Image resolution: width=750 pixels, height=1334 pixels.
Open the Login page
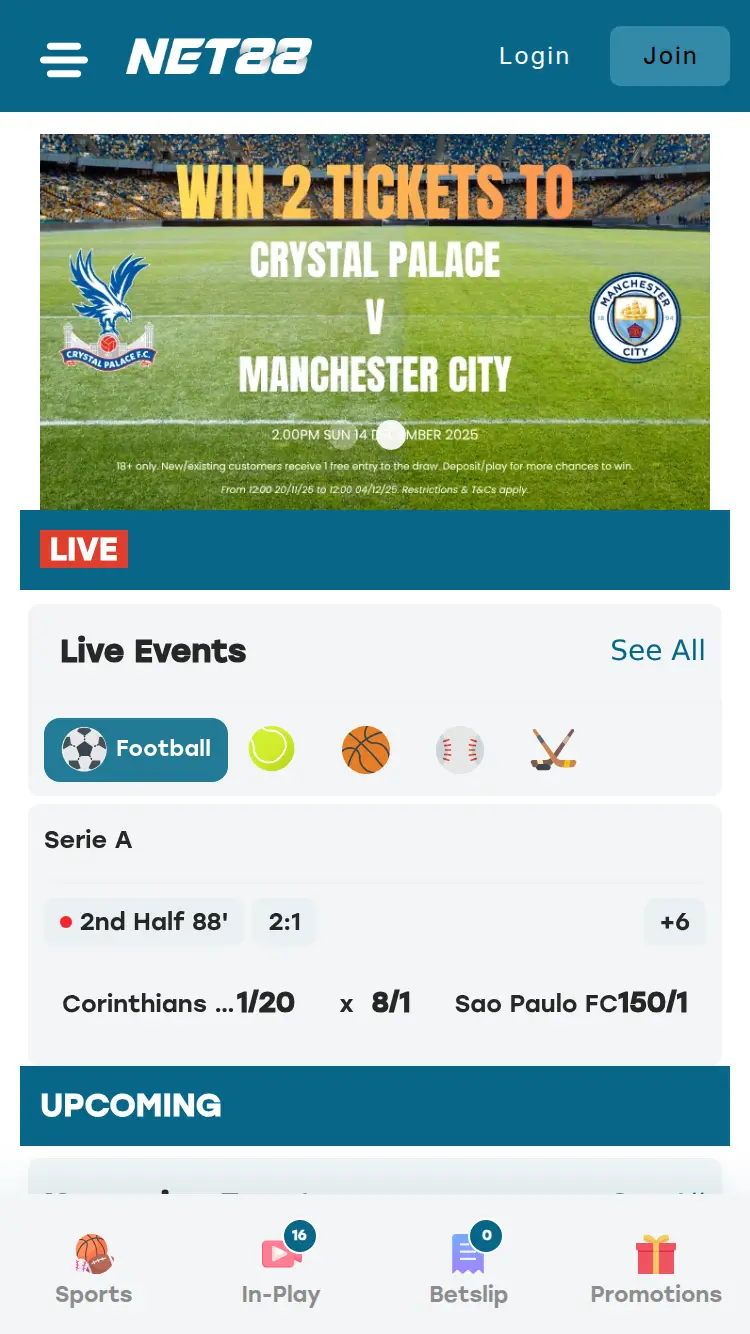pos(534,56)
